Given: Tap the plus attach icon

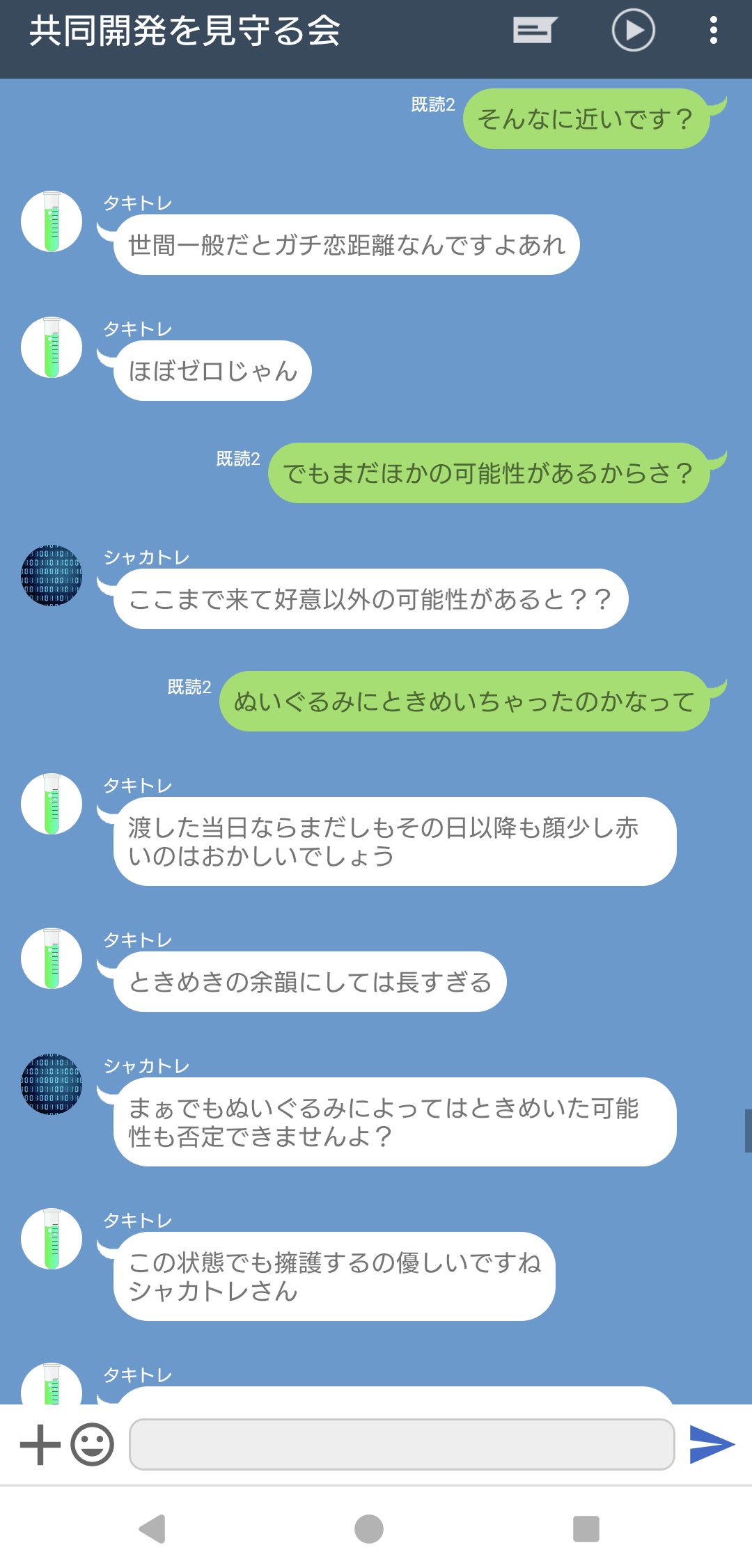Looking at the screenshot, I should click(x=40, y=1445).
